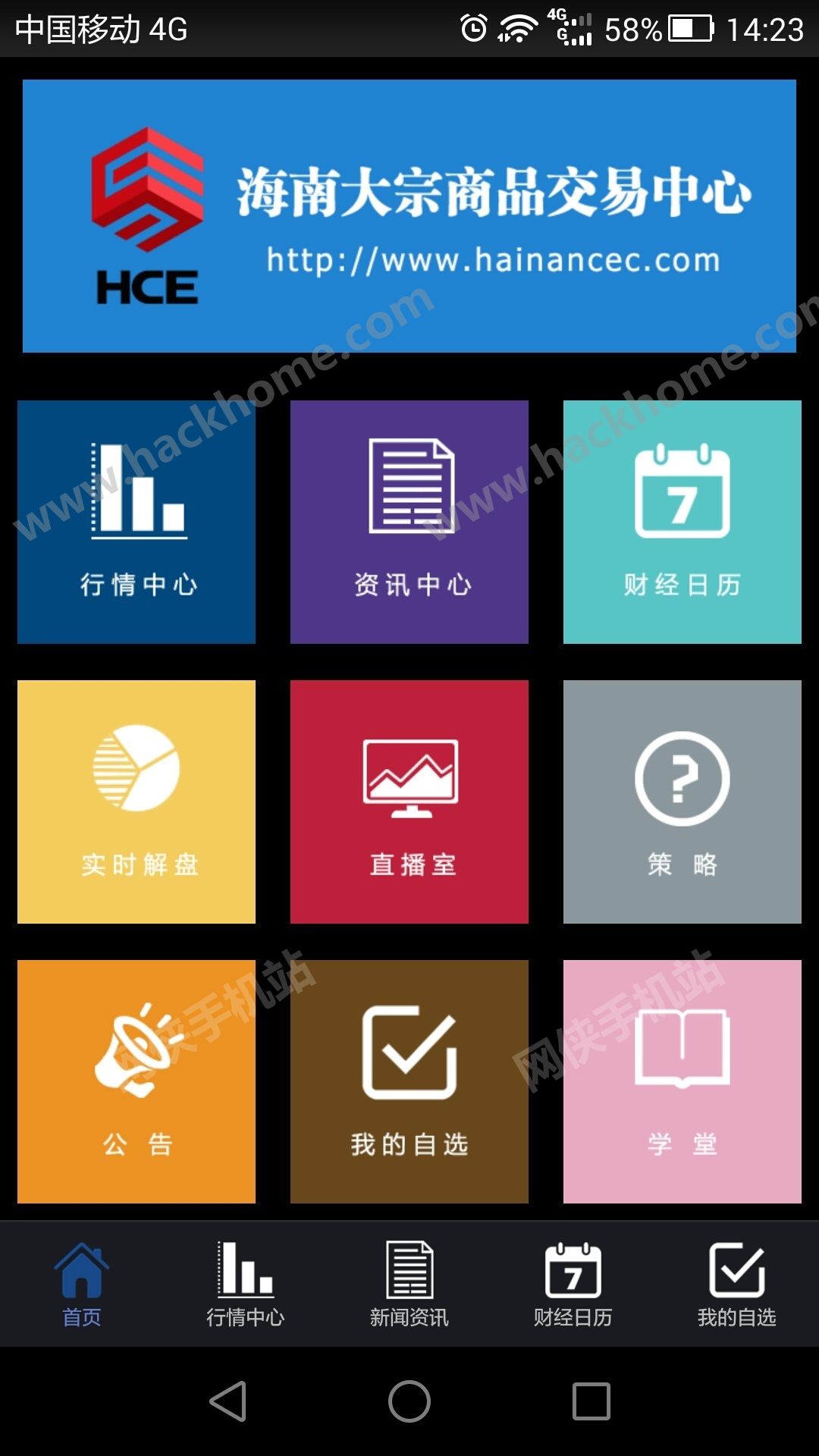Tap the HCE 海南大宗商品交易中心 banner

pyautogui.click(x=409, y=216)
